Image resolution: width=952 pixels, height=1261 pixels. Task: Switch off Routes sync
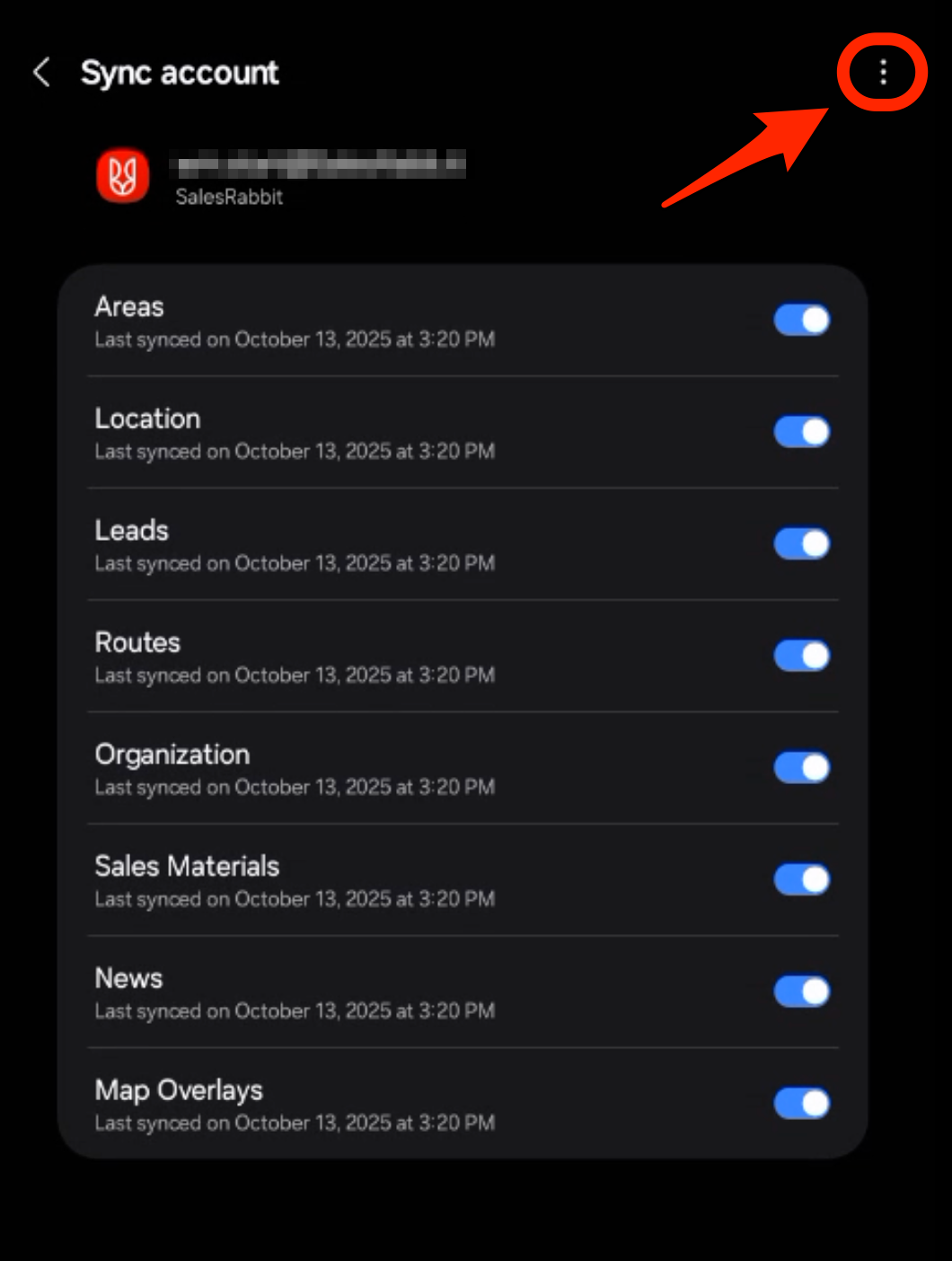[801, 656]
